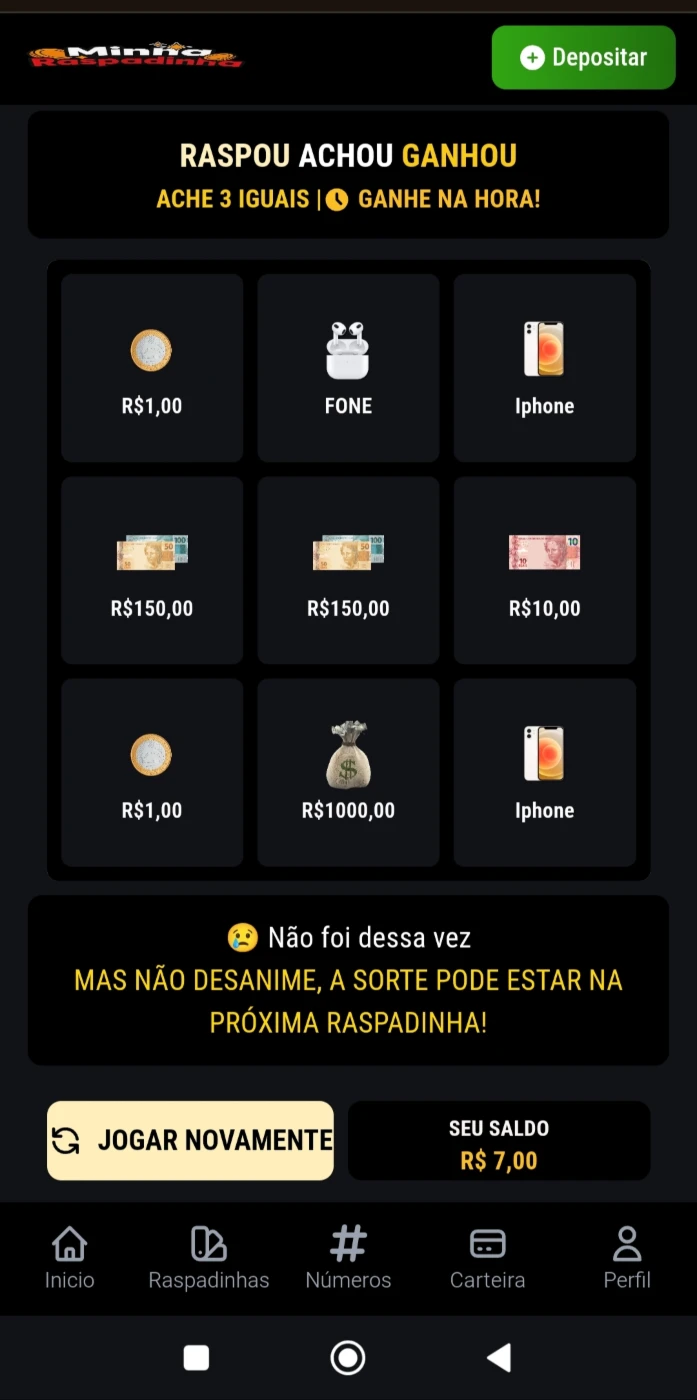Open the Números tab

tap(348, 1258)
